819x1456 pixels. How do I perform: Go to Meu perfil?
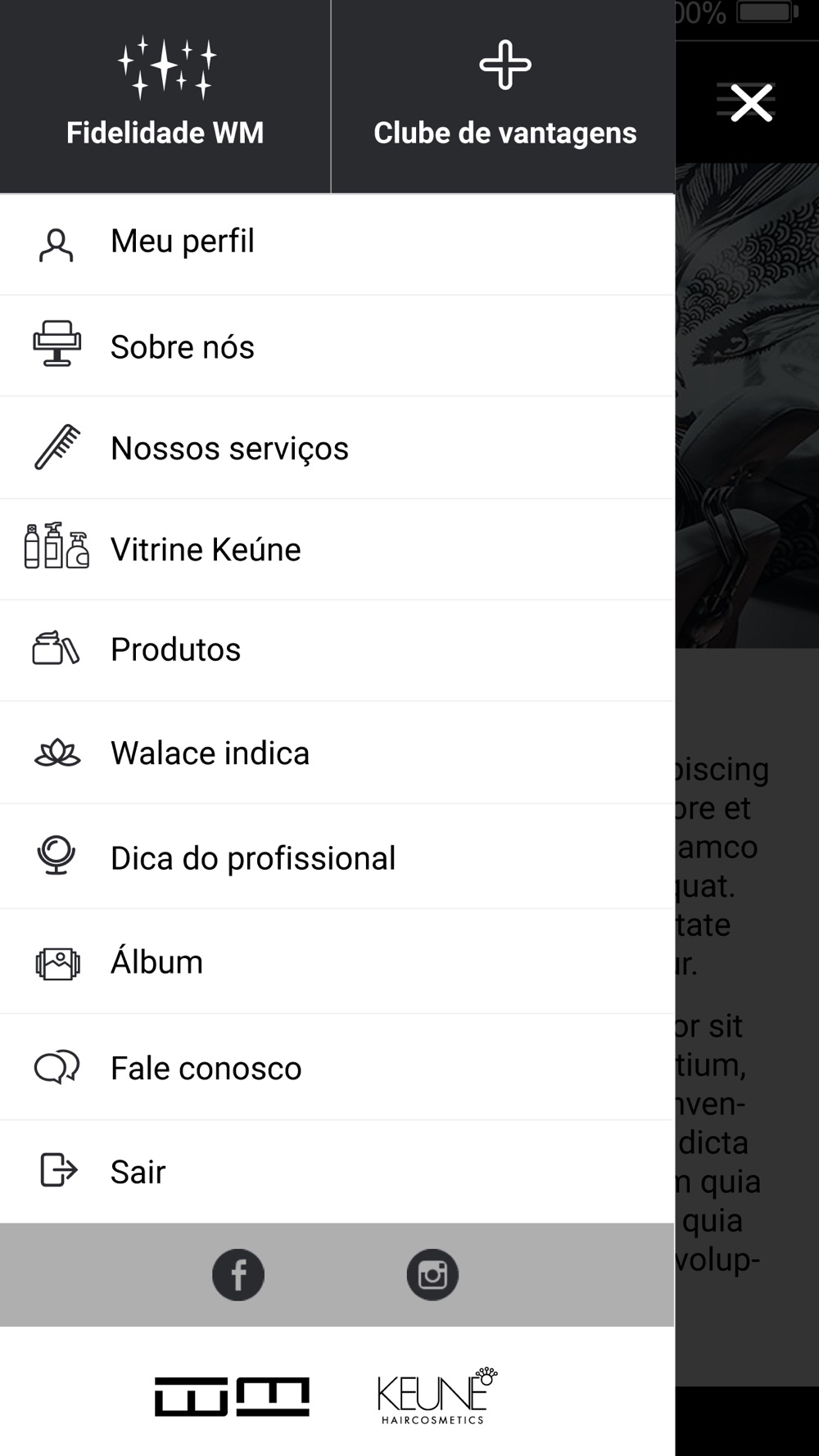[x=182, y=242]
